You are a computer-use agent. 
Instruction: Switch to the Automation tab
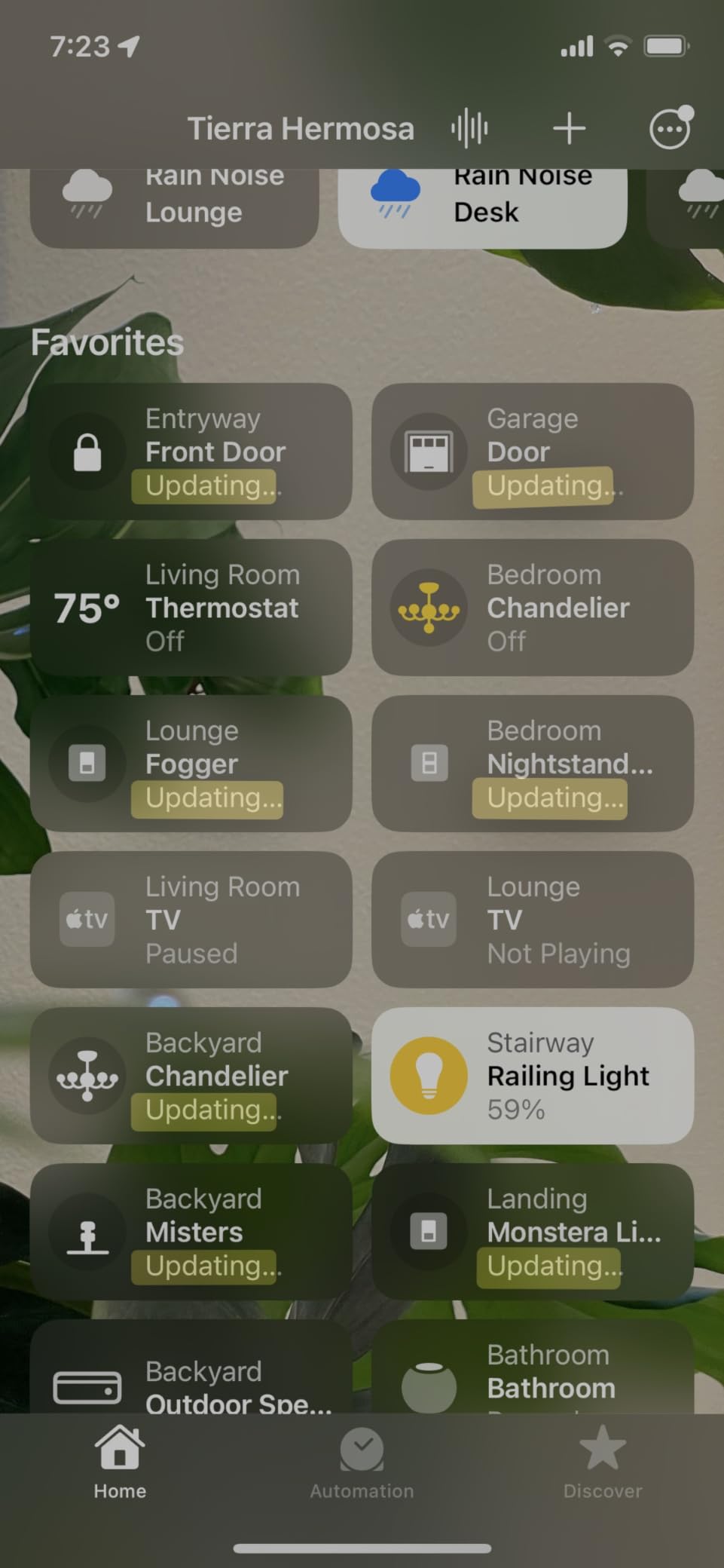pyautogui.click(x=362, y=1462)
